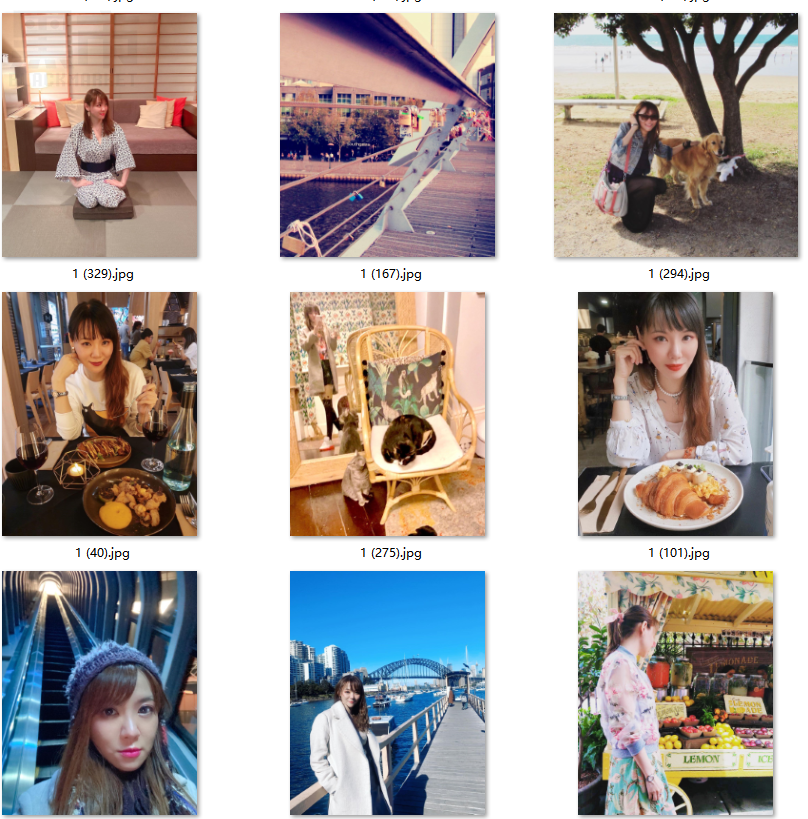The height and width of the screenshot is (819, 808).
Task: Select the thumbnail named 1 (167).jpg
Action: pos(388,136)
